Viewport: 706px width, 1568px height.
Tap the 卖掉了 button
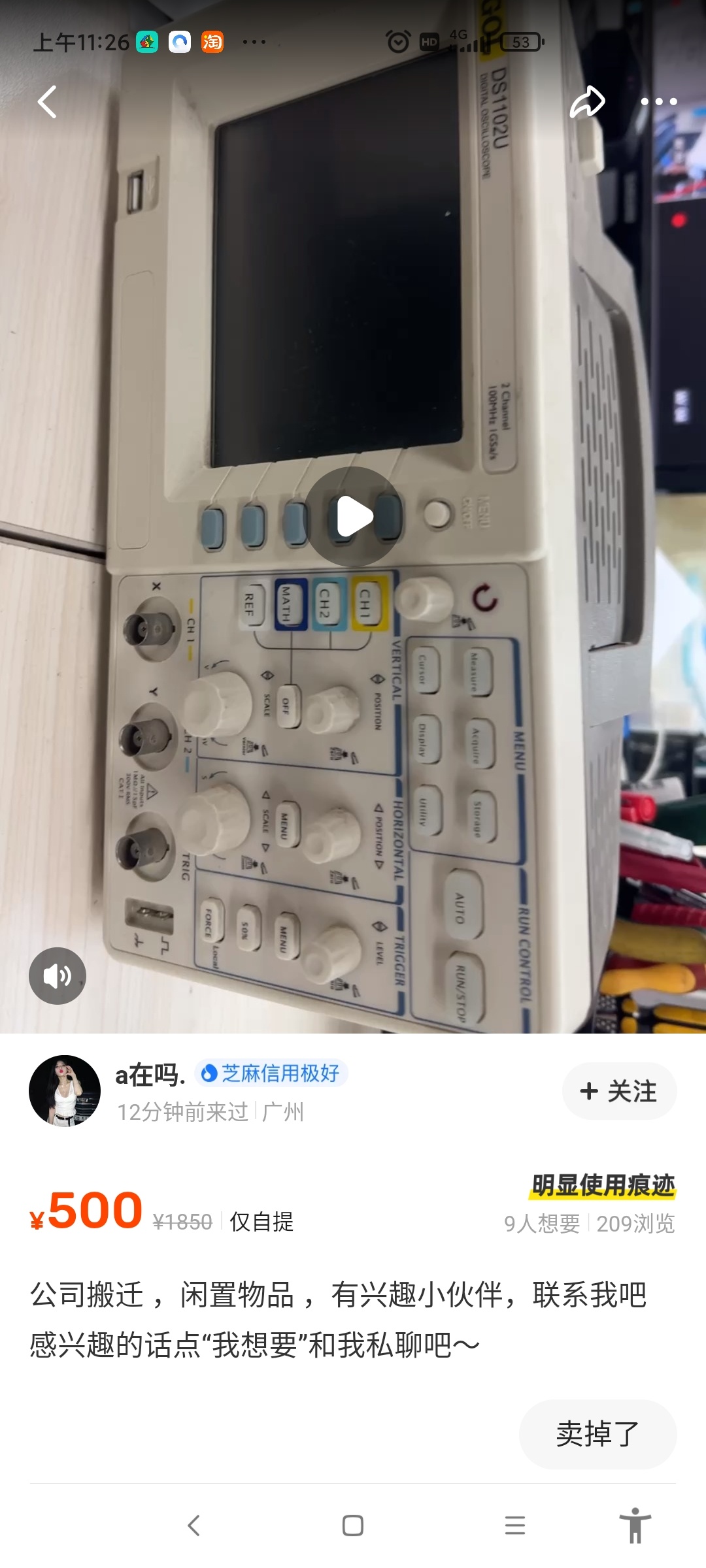(x=597, y=1434)
